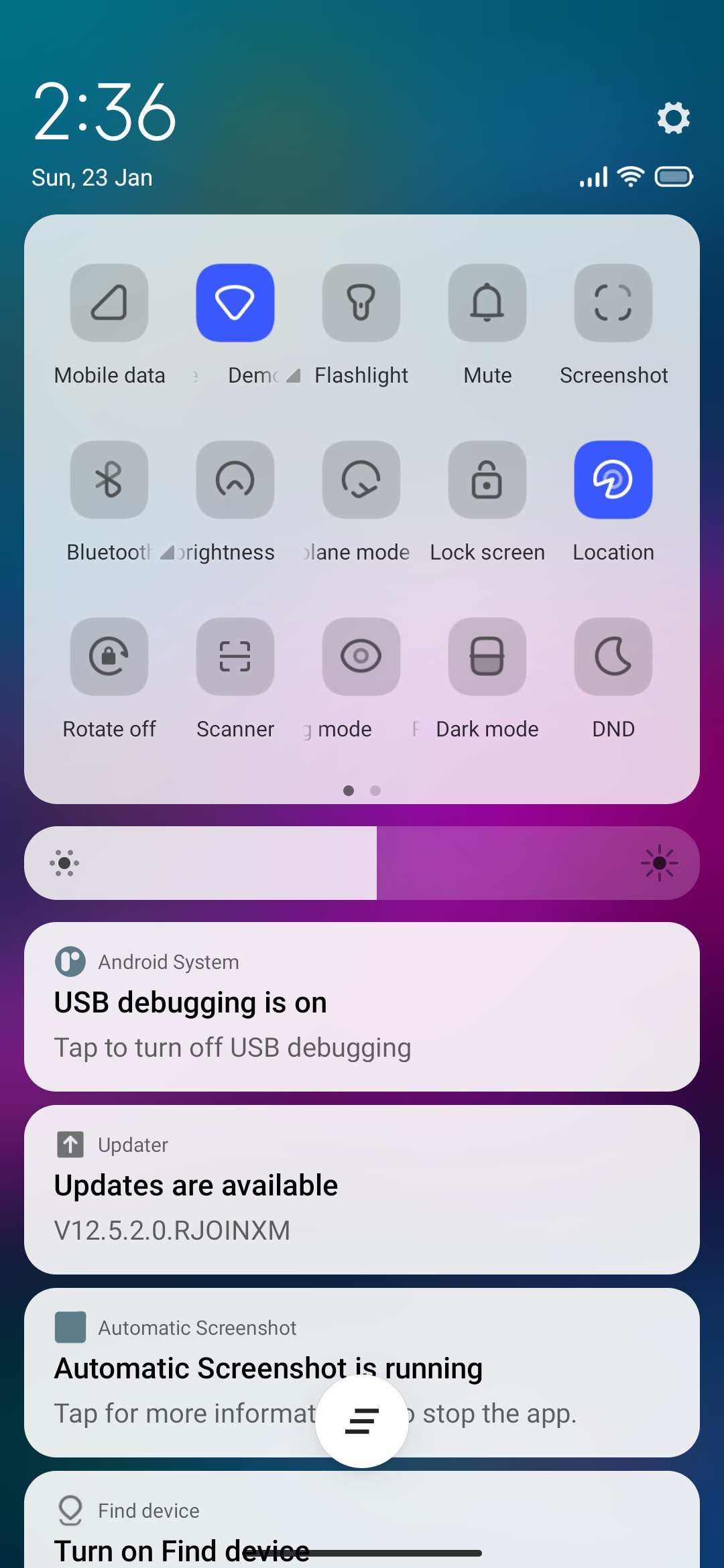Tap the floating notification manage button
This screenshot has width=724, height=1568.
pyautogui.click(x=362, y=1421)
